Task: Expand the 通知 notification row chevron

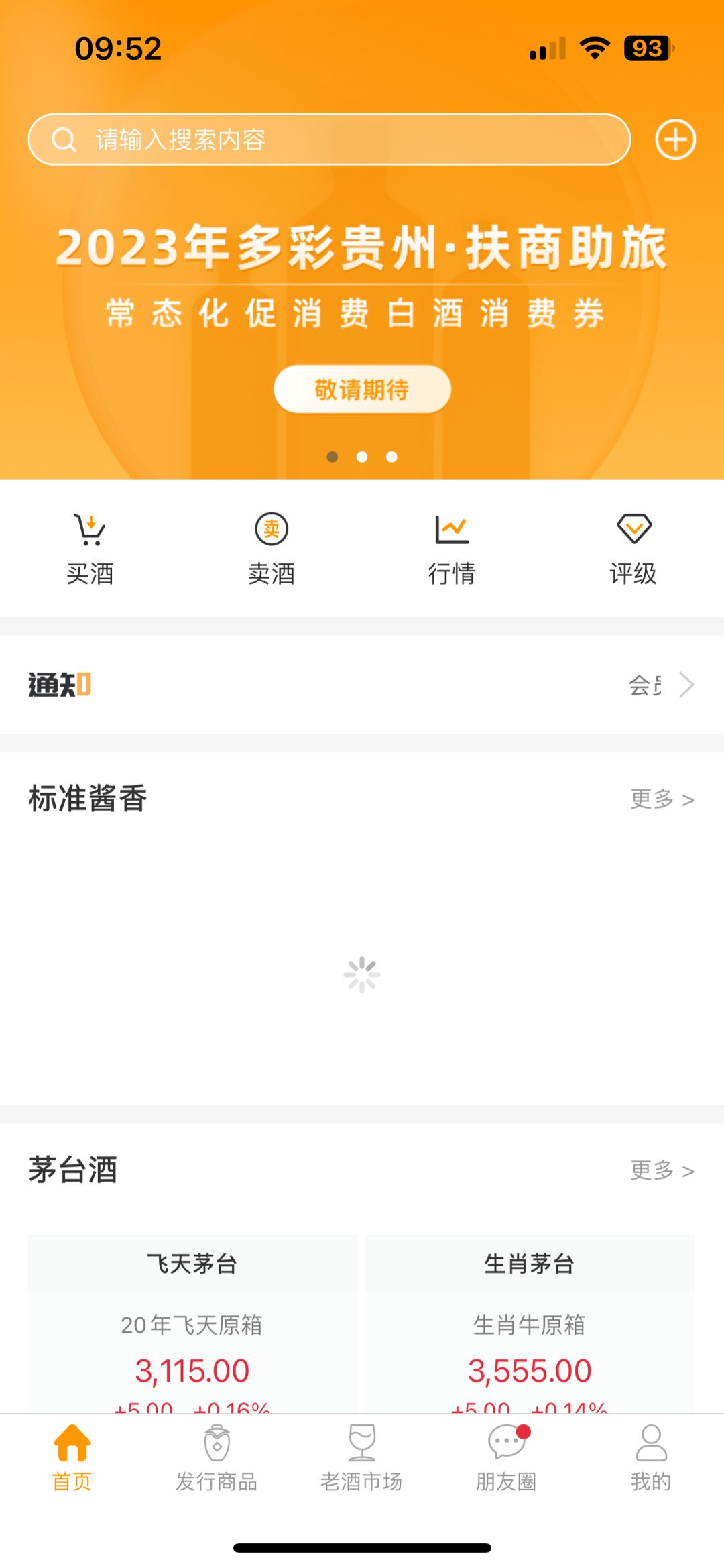Action: coord(687,685)
